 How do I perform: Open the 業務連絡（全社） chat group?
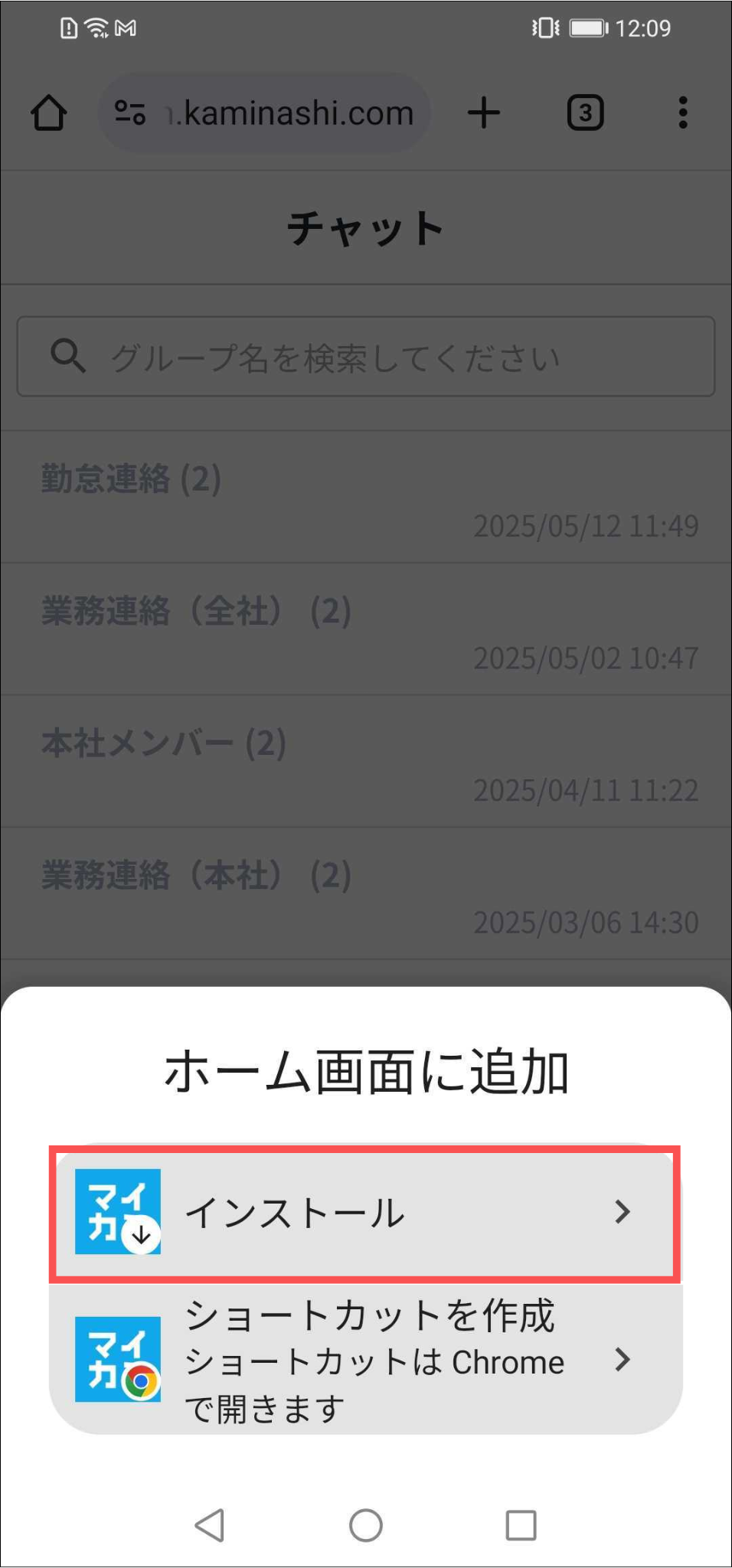click(x=366, y=629)
